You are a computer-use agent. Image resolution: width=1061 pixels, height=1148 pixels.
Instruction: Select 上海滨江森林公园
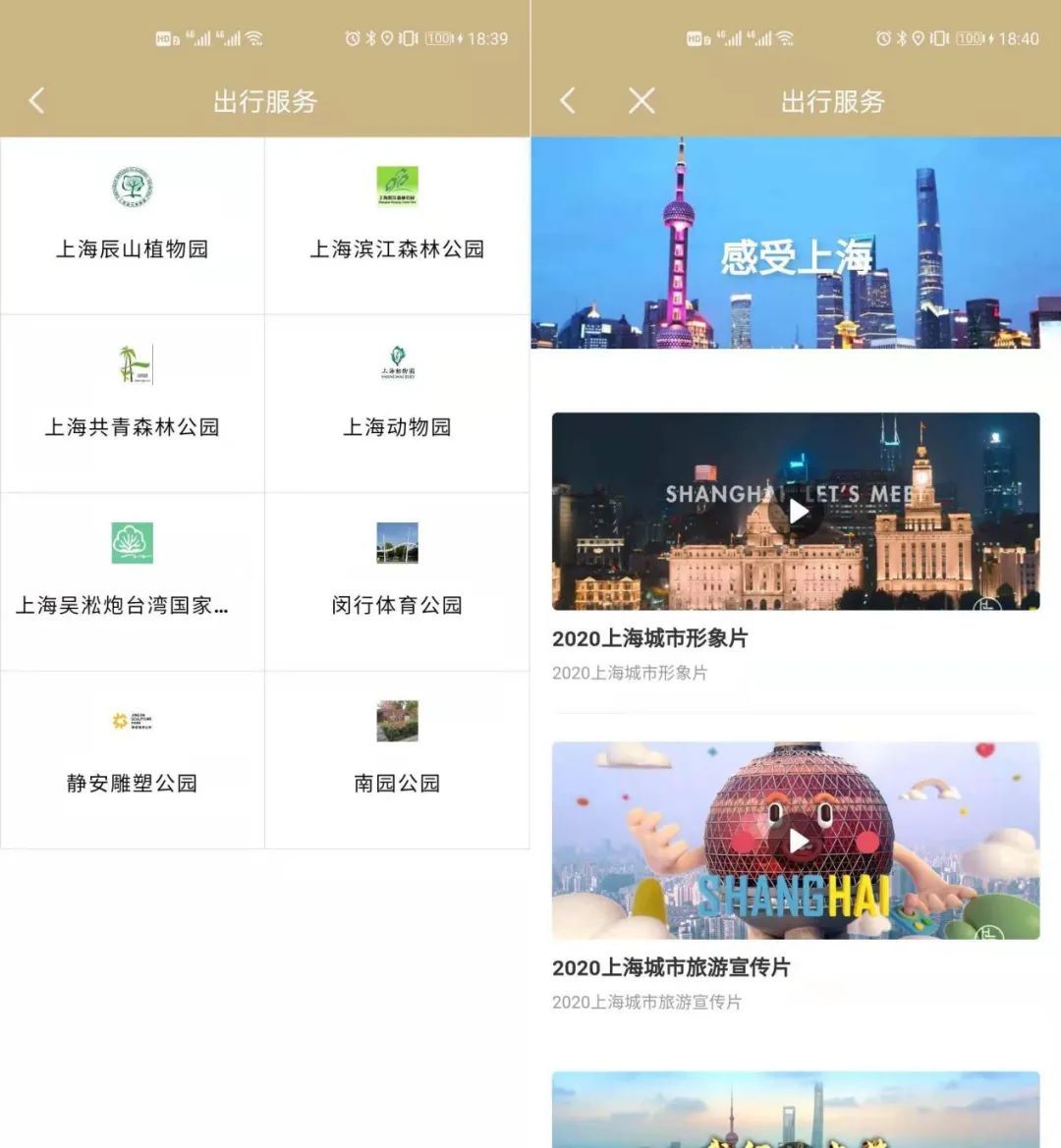coord(397,226)
